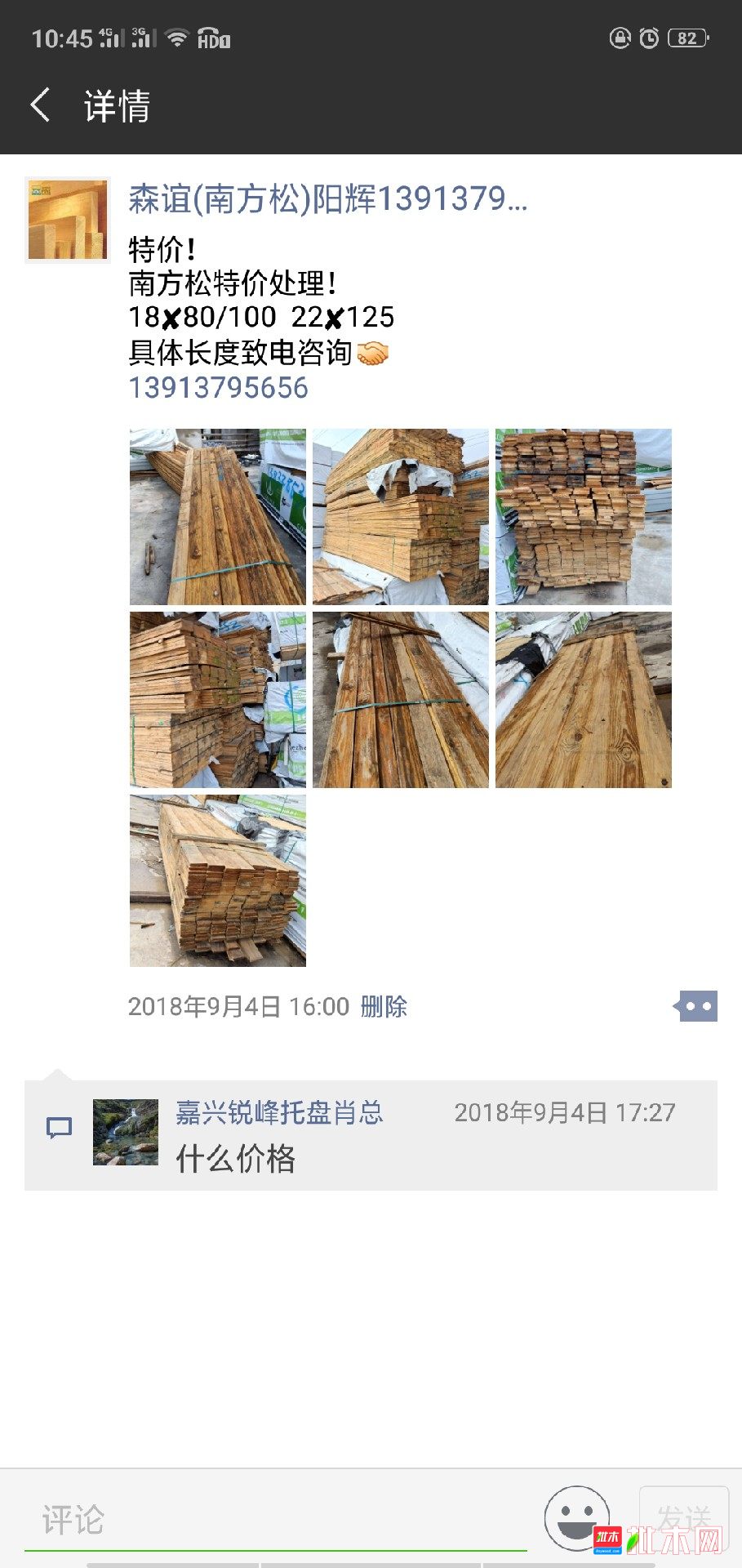The image size is (742, 1568).
Task: Tap the poster's avatar picture
Action: (67, 220)
